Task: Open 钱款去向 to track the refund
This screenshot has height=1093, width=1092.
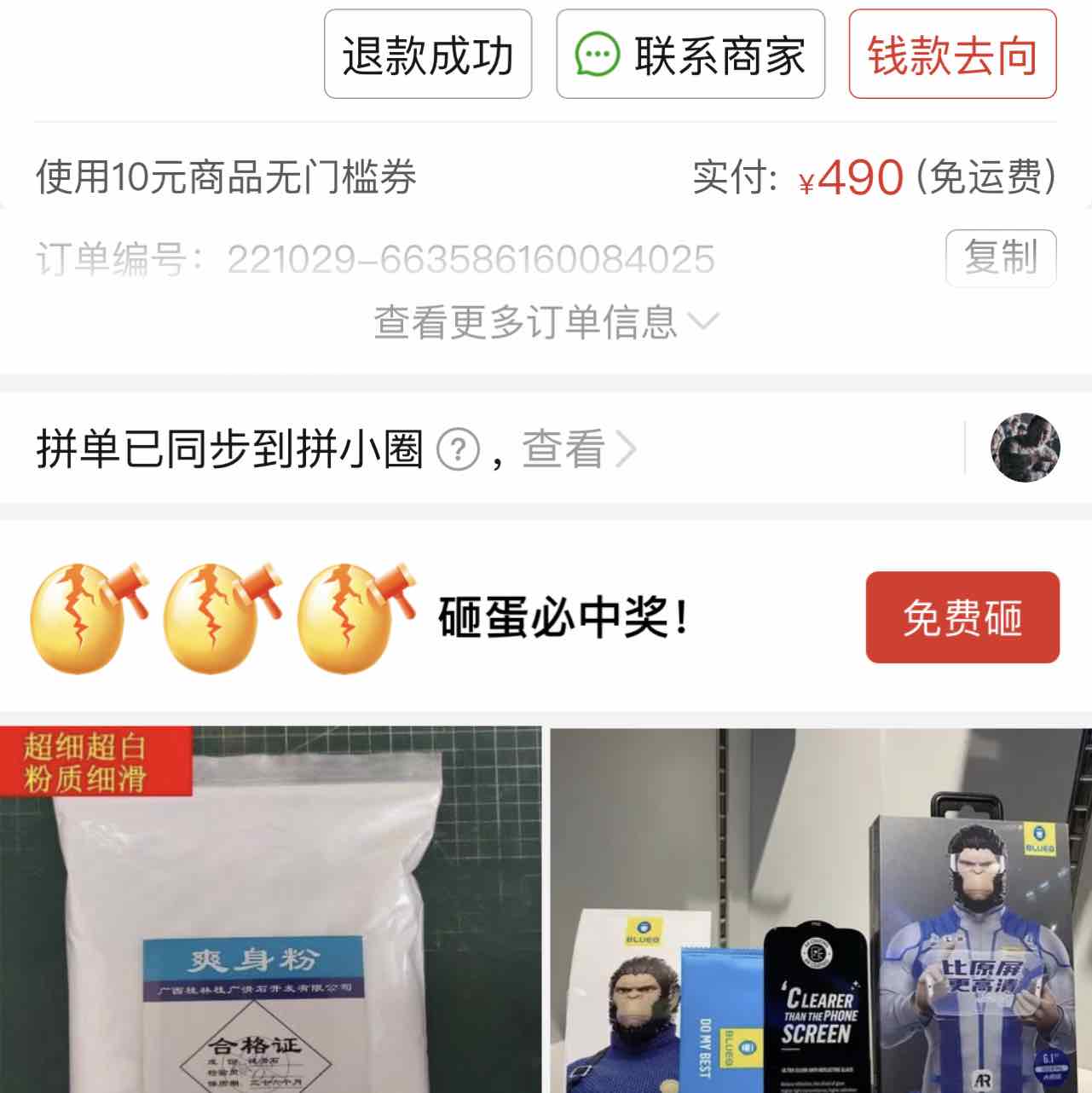Action: click(952, 55)
